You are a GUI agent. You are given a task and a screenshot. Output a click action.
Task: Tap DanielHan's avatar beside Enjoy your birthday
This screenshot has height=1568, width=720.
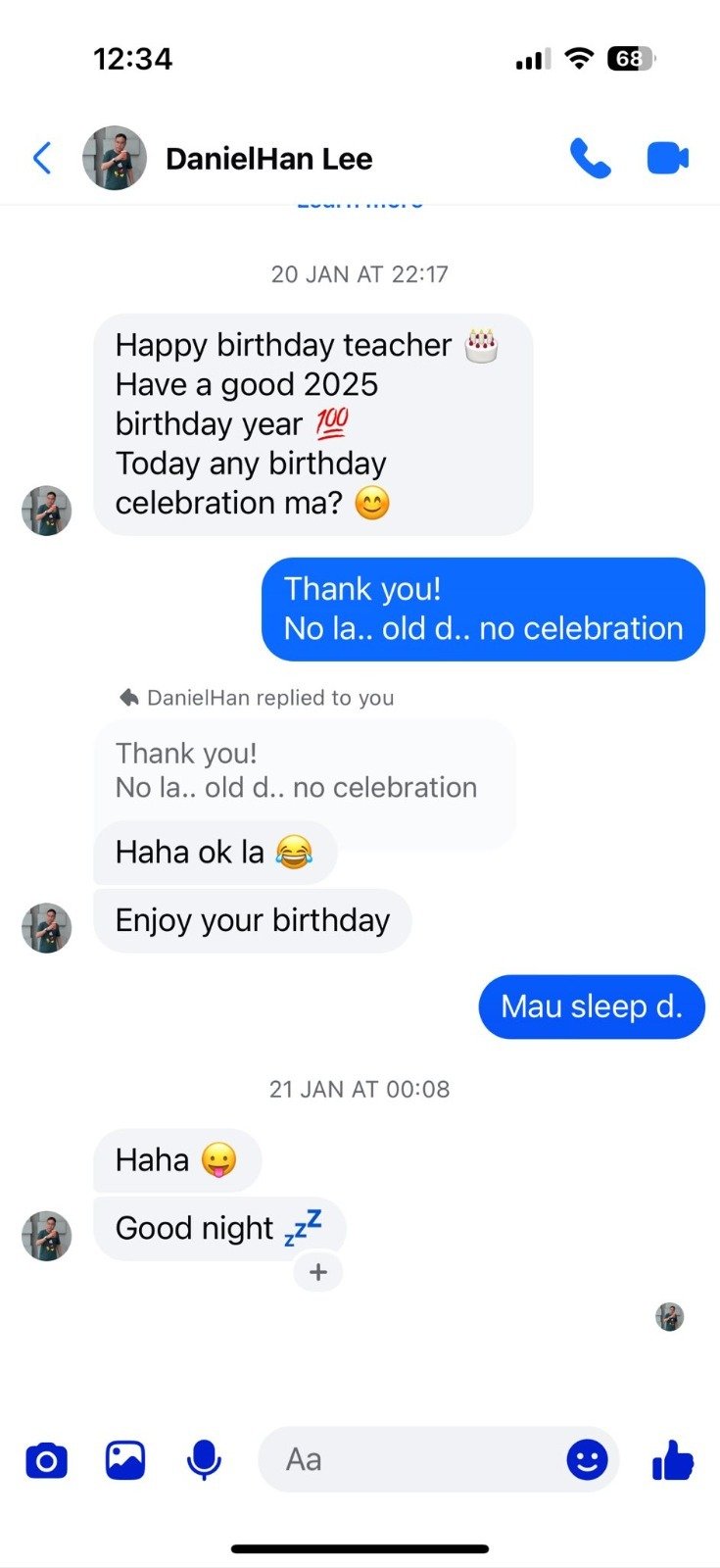coord(47,928)
